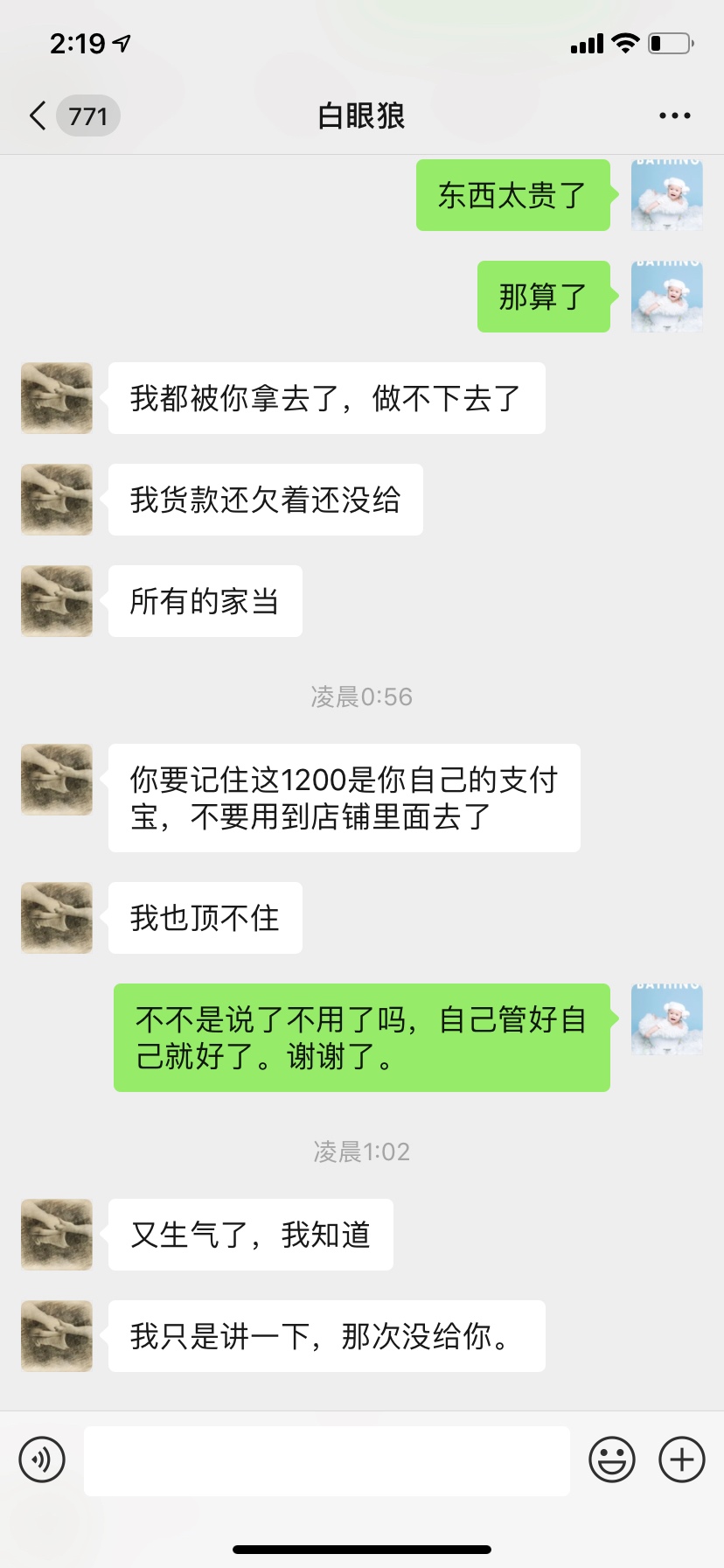The height and width of the screenshot is (1568, 724).
Task: Go back to the chat list
Action: pos(38,115)
